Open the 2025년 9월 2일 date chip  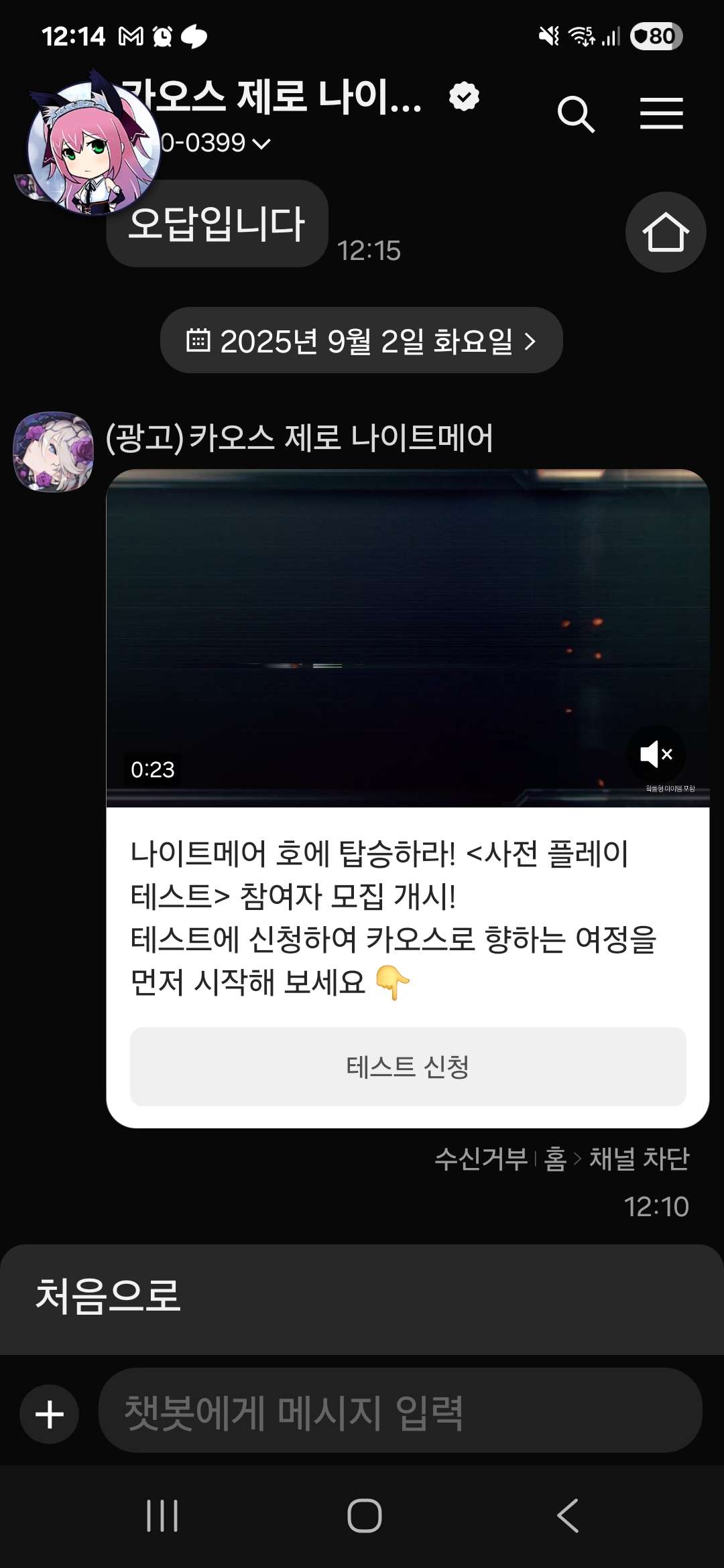pyautogui.click(x=361, y=341)
